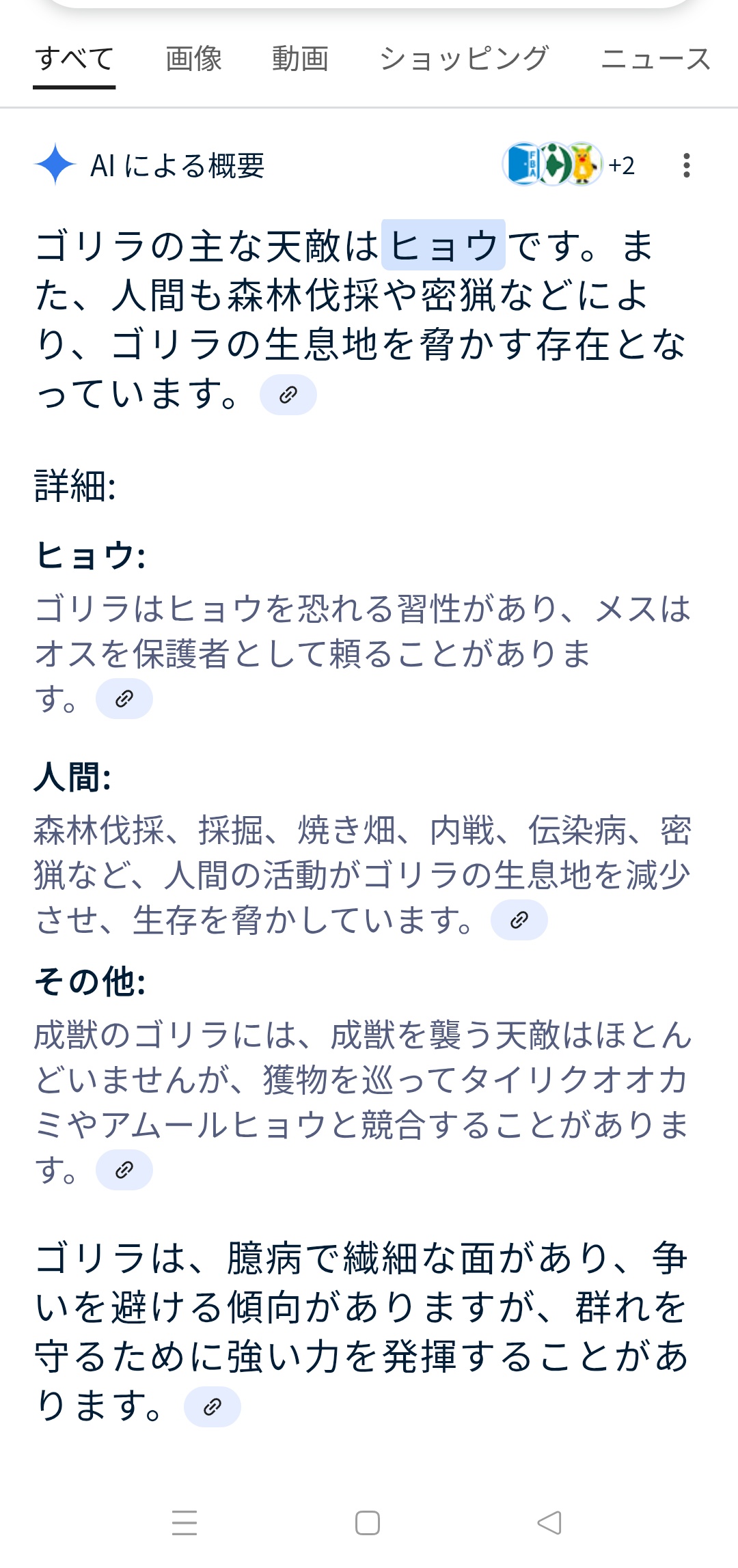738x1568 pixels.
Task: Go back with the system back button
Action: coord(549,1522)
